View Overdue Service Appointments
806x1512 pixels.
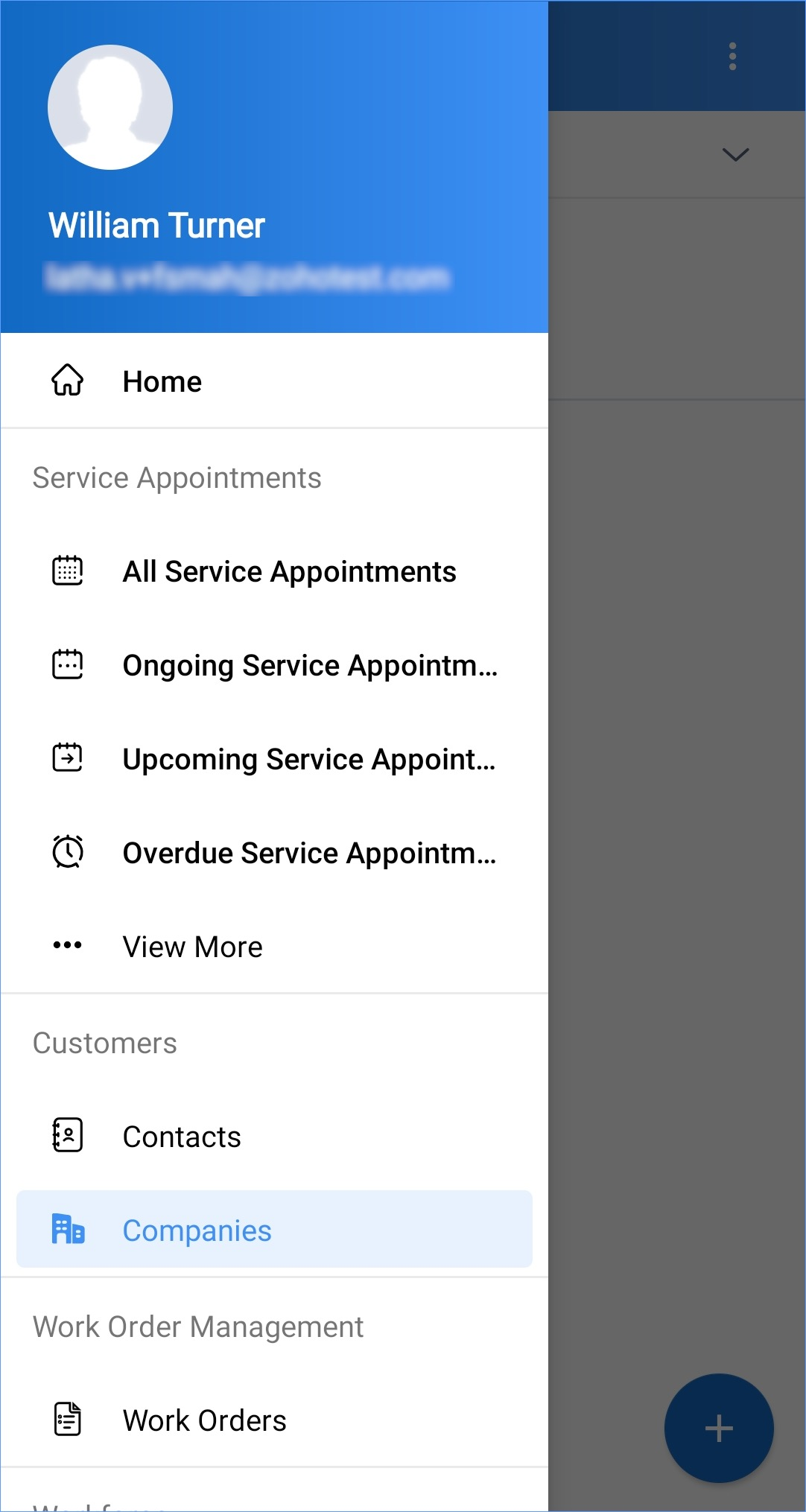[308, 853]
